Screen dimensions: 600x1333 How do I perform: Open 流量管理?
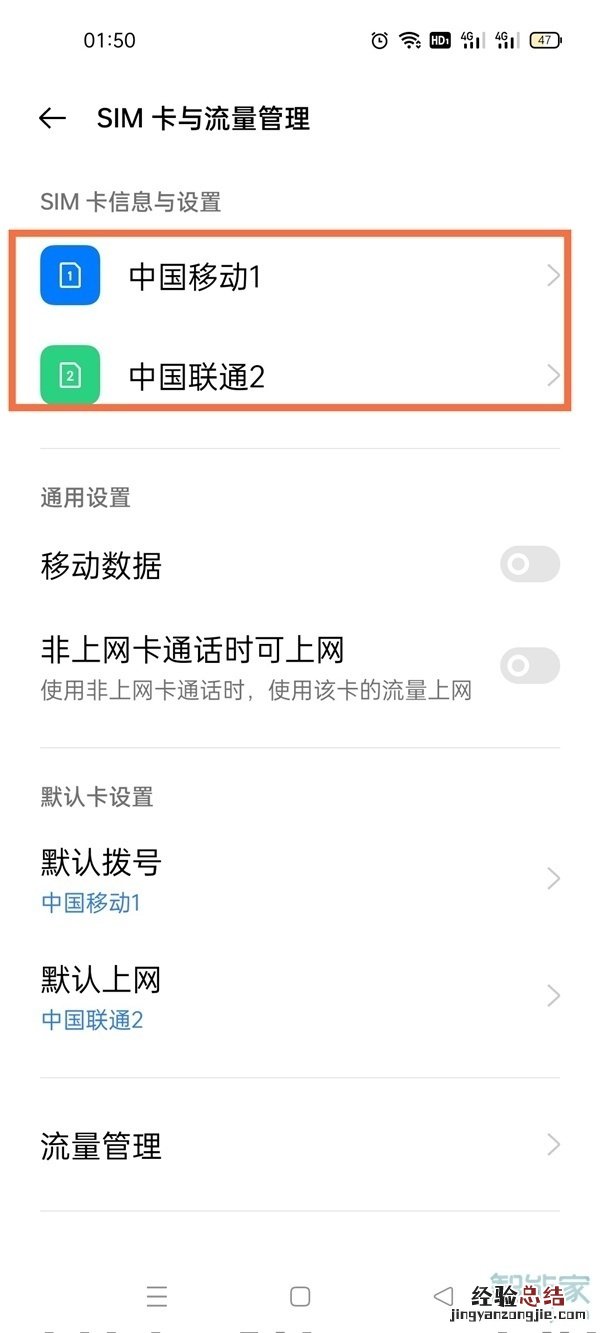tap(300, 1145)
